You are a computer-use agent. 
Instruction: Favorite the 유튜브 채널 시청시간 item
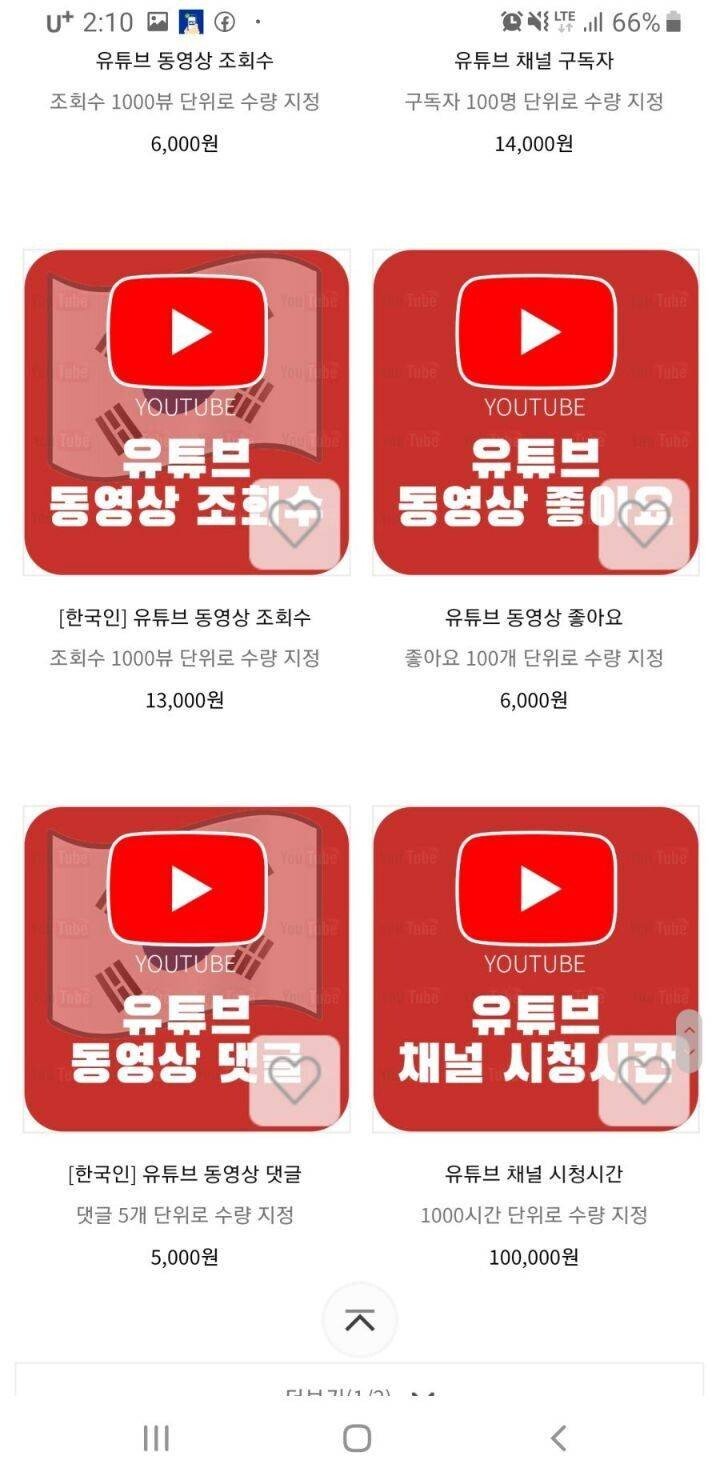(644, 1081)
